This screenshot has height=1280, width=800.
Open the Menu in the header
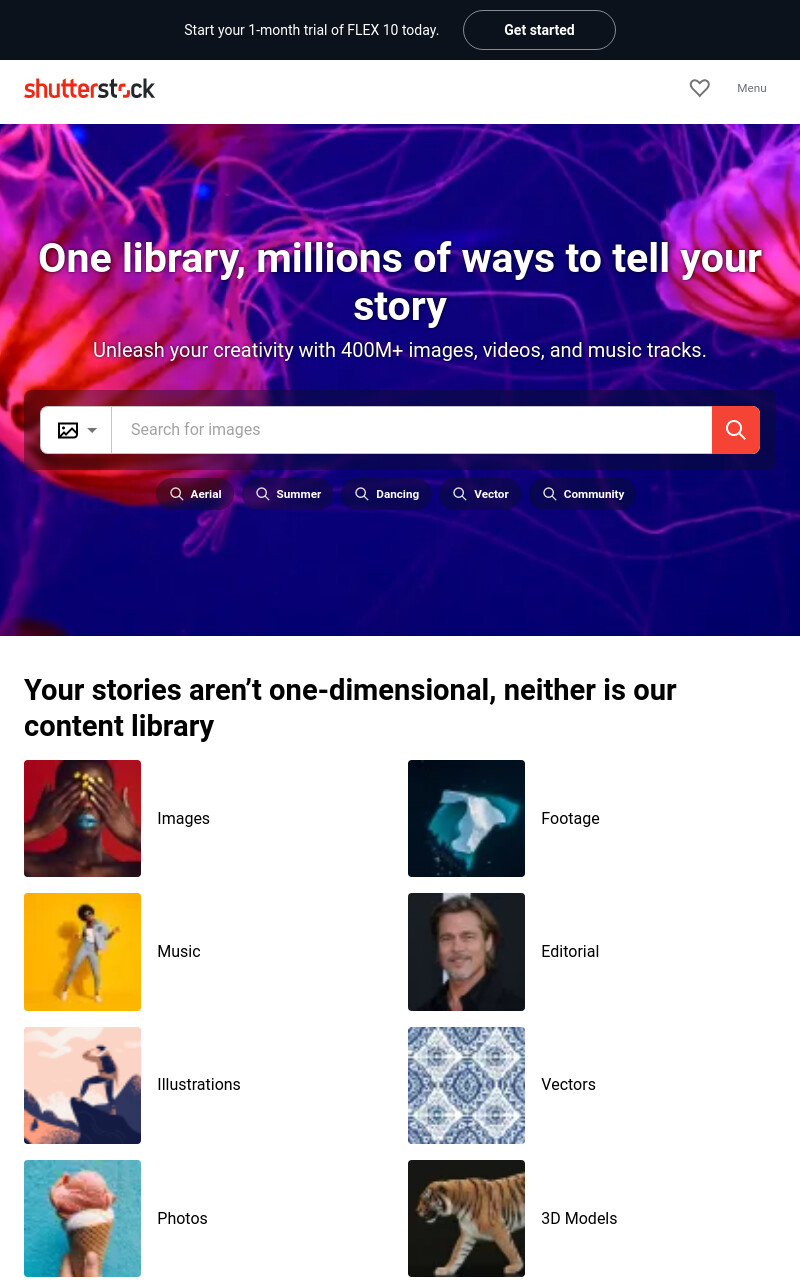click(x=752, y=88)
